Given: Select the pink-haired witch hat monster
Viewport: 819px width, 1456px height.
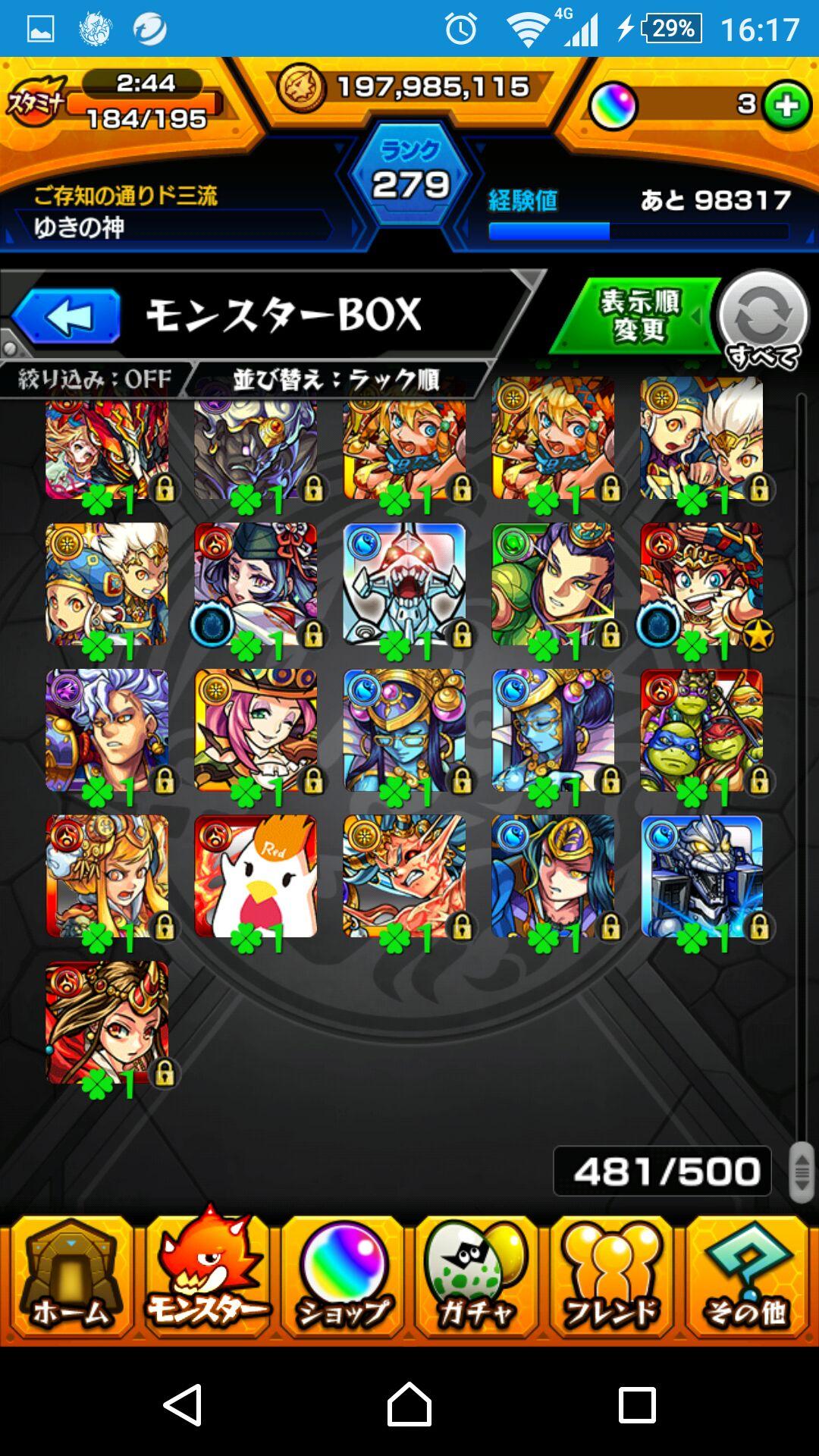Looking at the screenshot, I should [256, 730].
